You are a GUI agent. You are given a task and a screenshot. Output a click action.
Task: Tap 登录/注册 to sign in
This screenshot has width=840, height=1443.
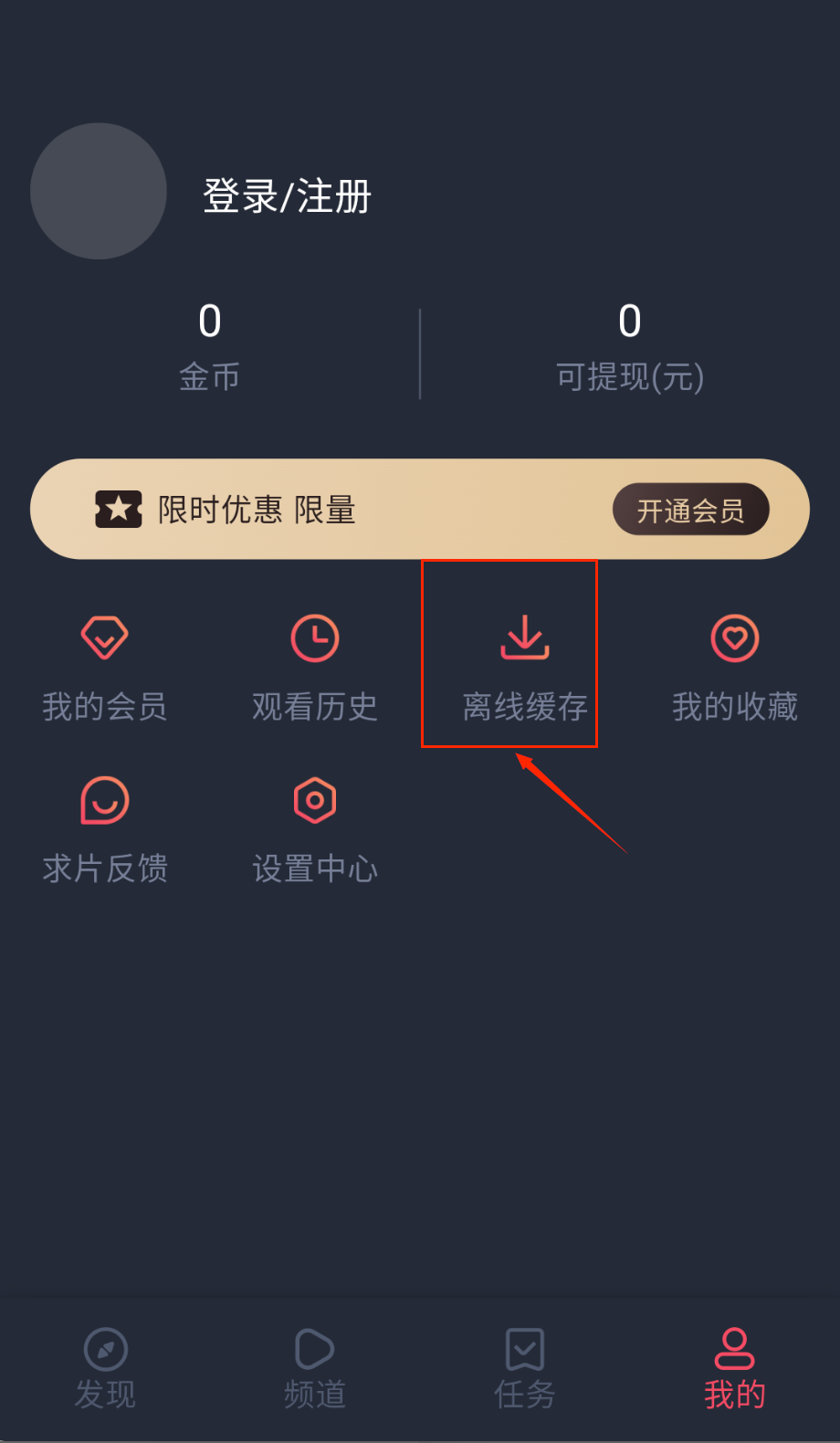[x=287, y=196]
